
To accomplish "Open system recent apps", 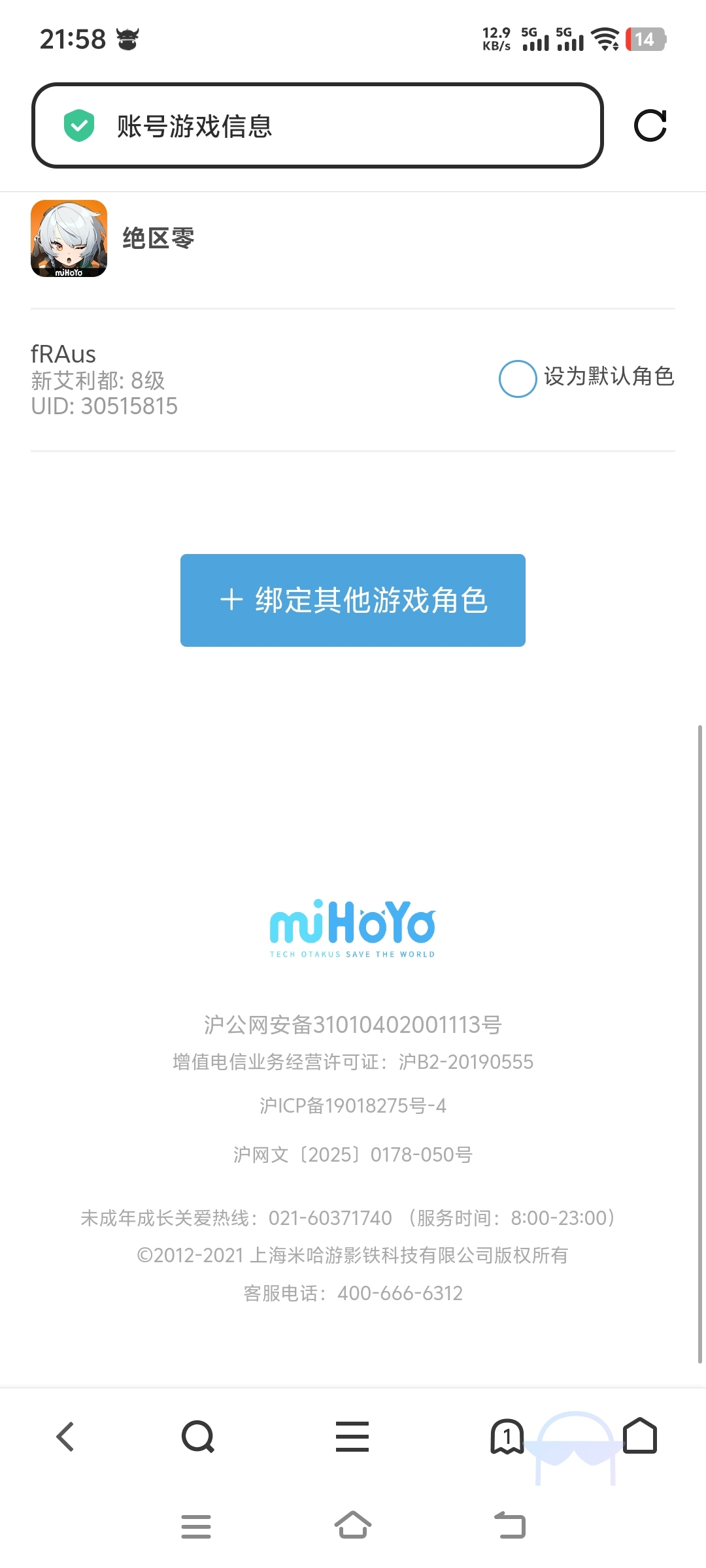I will tap(196, 1526).
